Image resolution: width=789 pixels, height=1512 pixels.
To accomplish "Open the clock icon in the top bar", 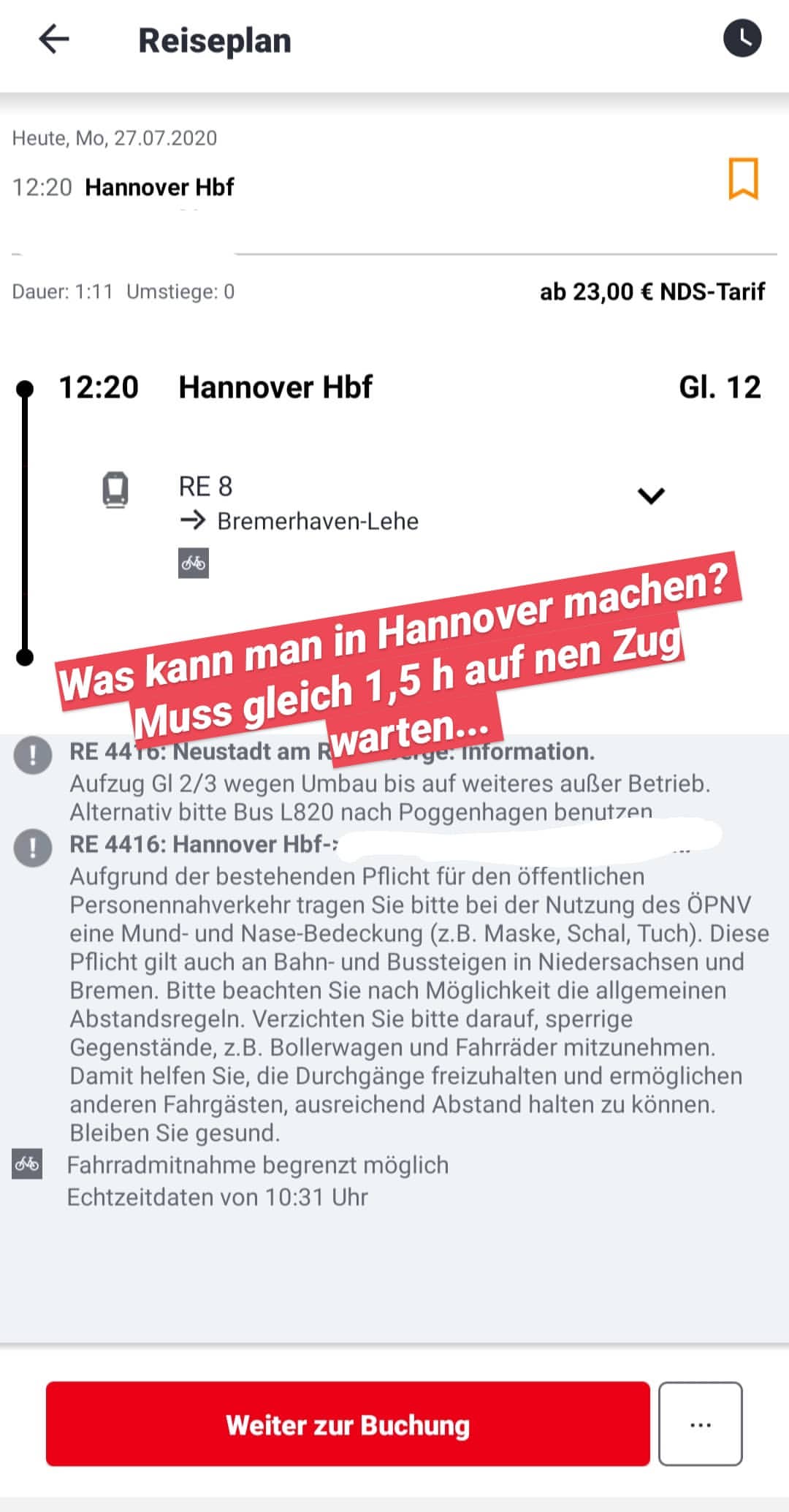I will (742, 39).
